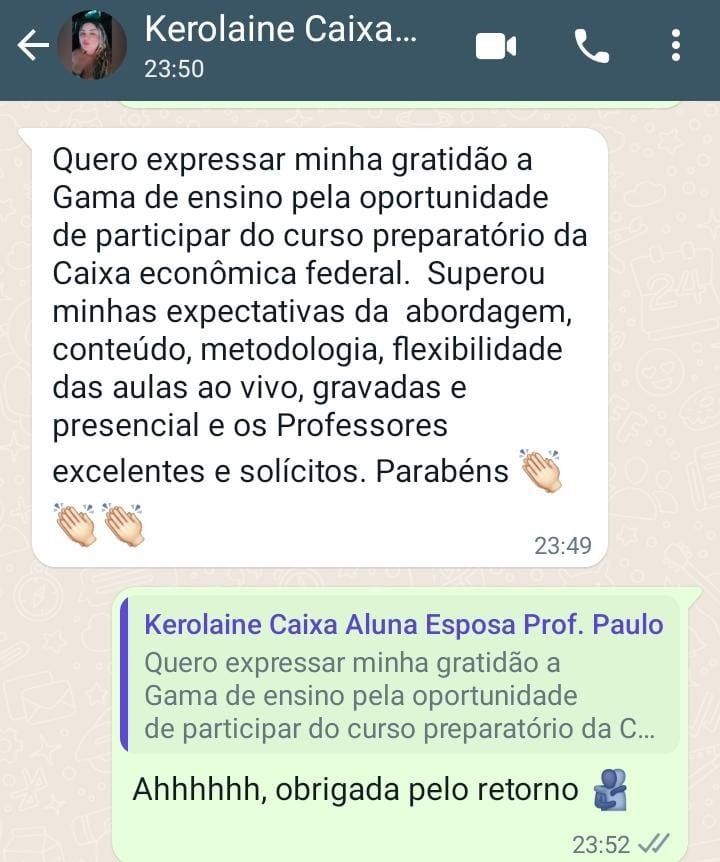Jump to the quoted message from Kerolaine
The height and width of the screenshot is (862, 720).
pos(400,674)
